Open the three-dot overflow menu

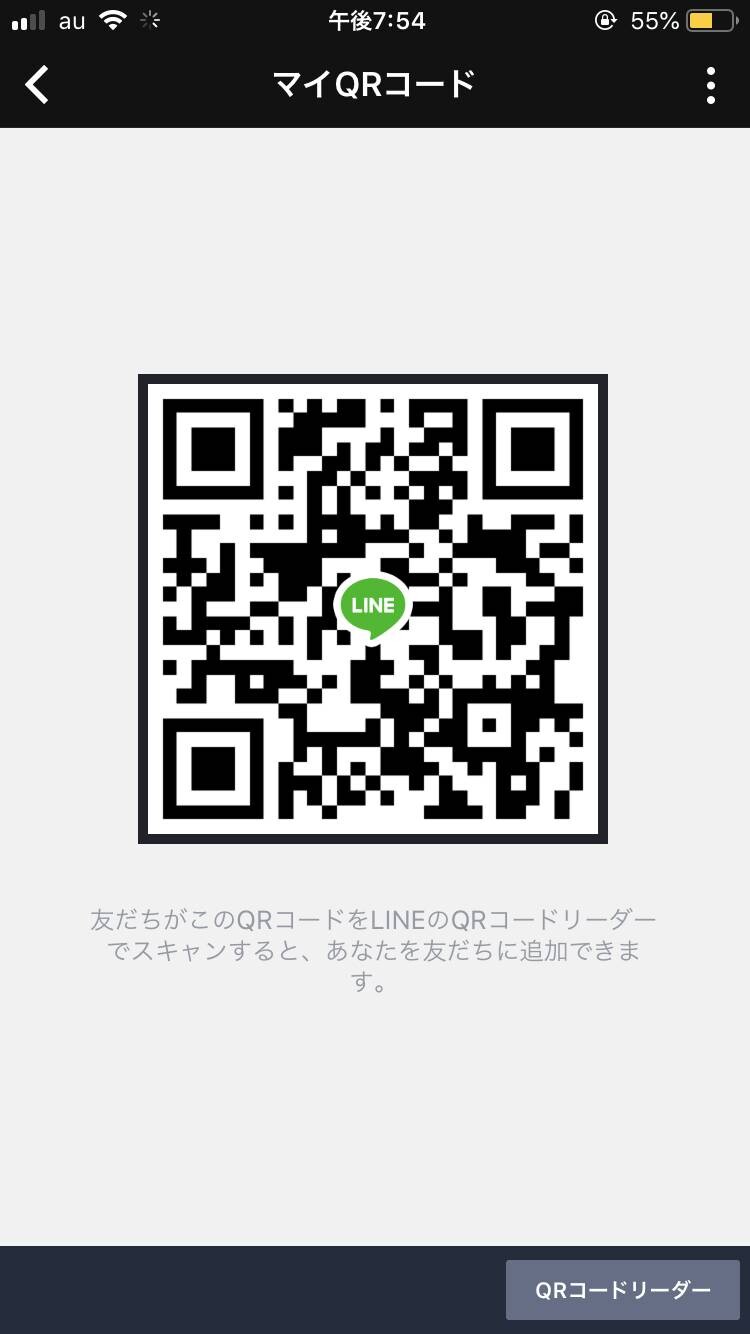pyautogui.click(x=711, y=86)
